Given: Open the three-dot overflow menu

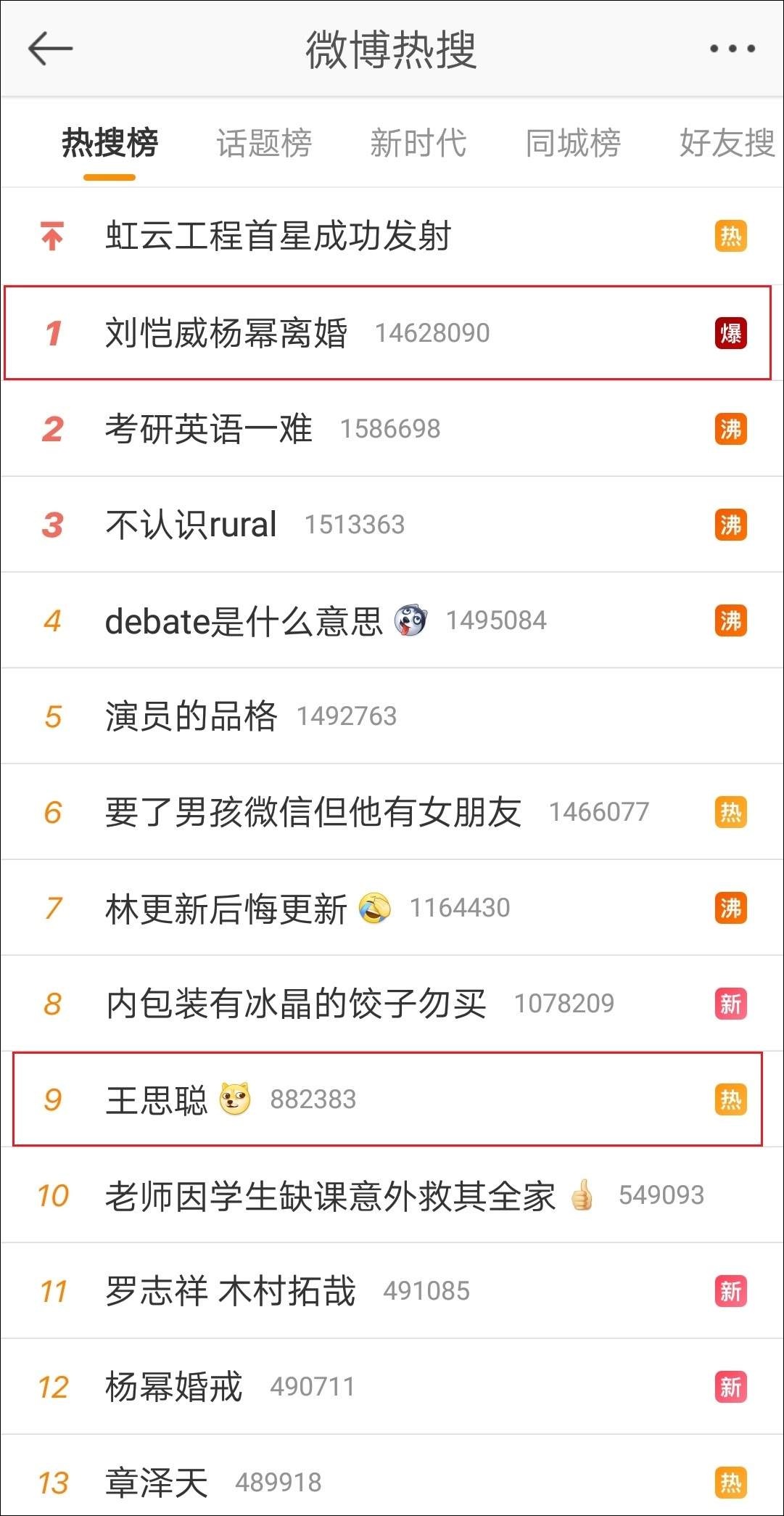Looking at the screenshot, I should click(x=732, y=49).
